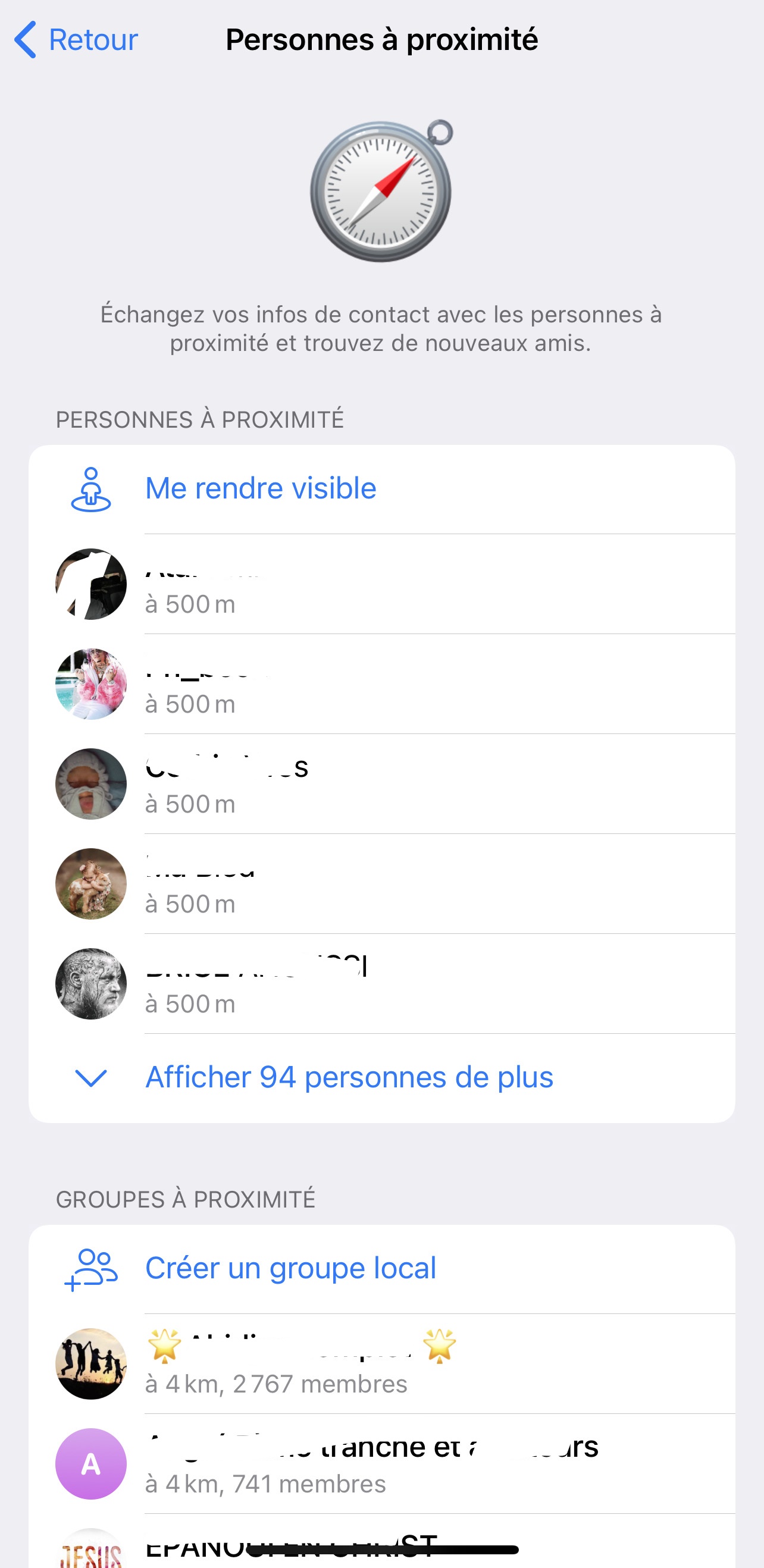Go back with the Retour button
The image size is (764, 1568).
pyautogui.click(x=76, y=40)
